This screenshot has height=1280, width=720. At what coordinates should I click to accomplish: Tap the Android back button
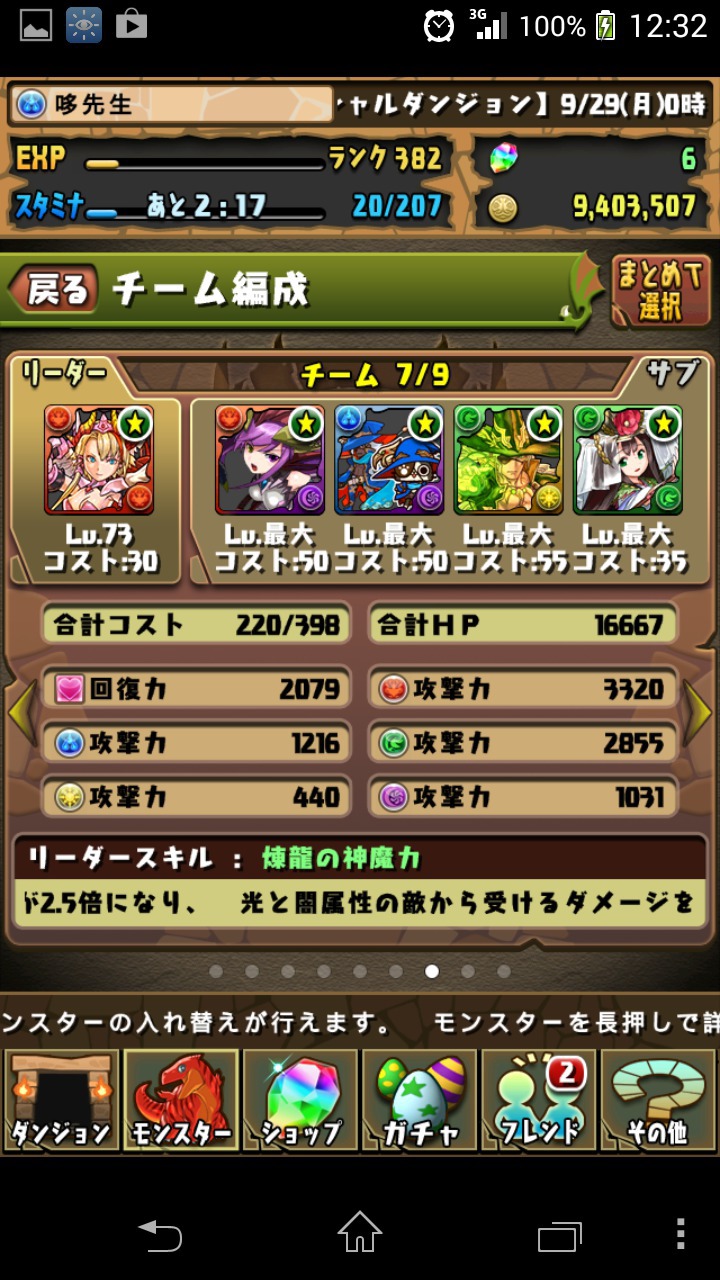point(160,1235)
